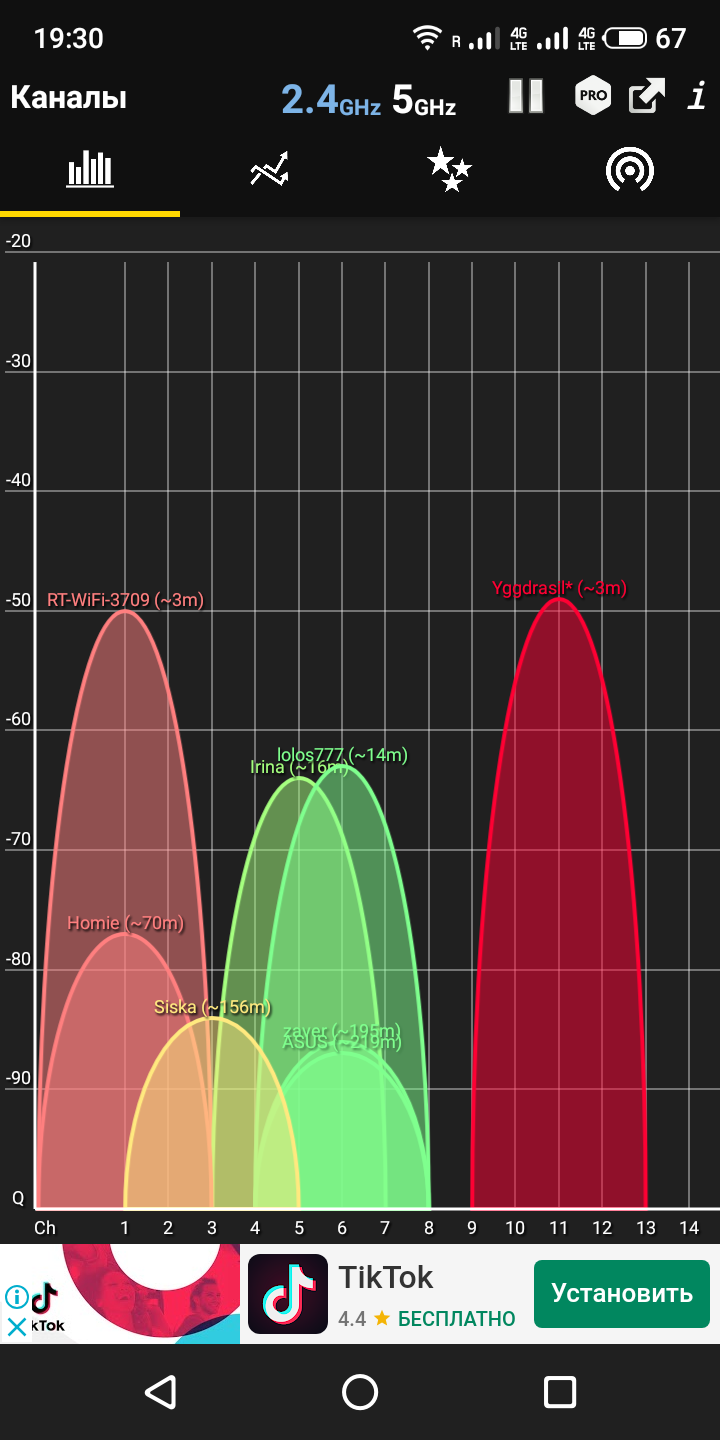Share the channel graph
The width and height of the screenshot is (720, 1440).
[647, 96]
